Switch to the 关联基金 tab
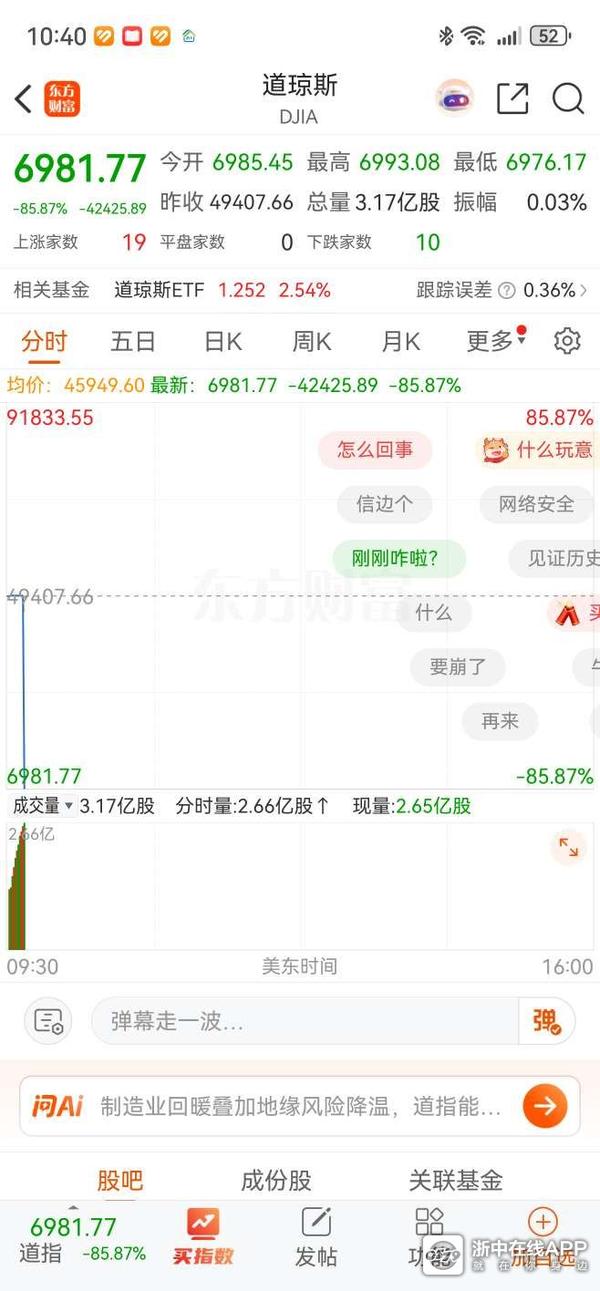 pos(455,1180)
